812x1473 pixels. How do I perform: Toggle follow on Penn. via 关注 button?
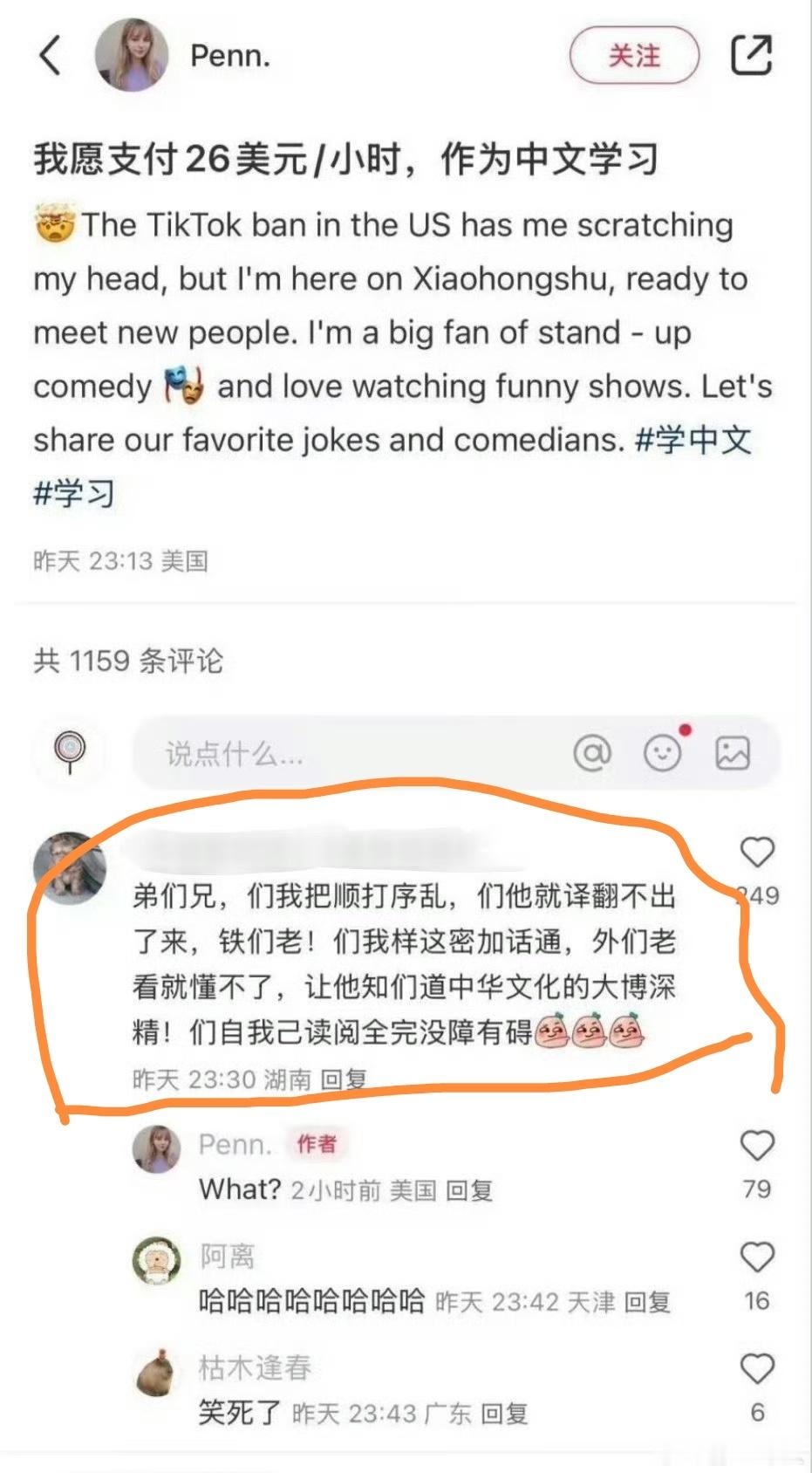coord(636,54)
